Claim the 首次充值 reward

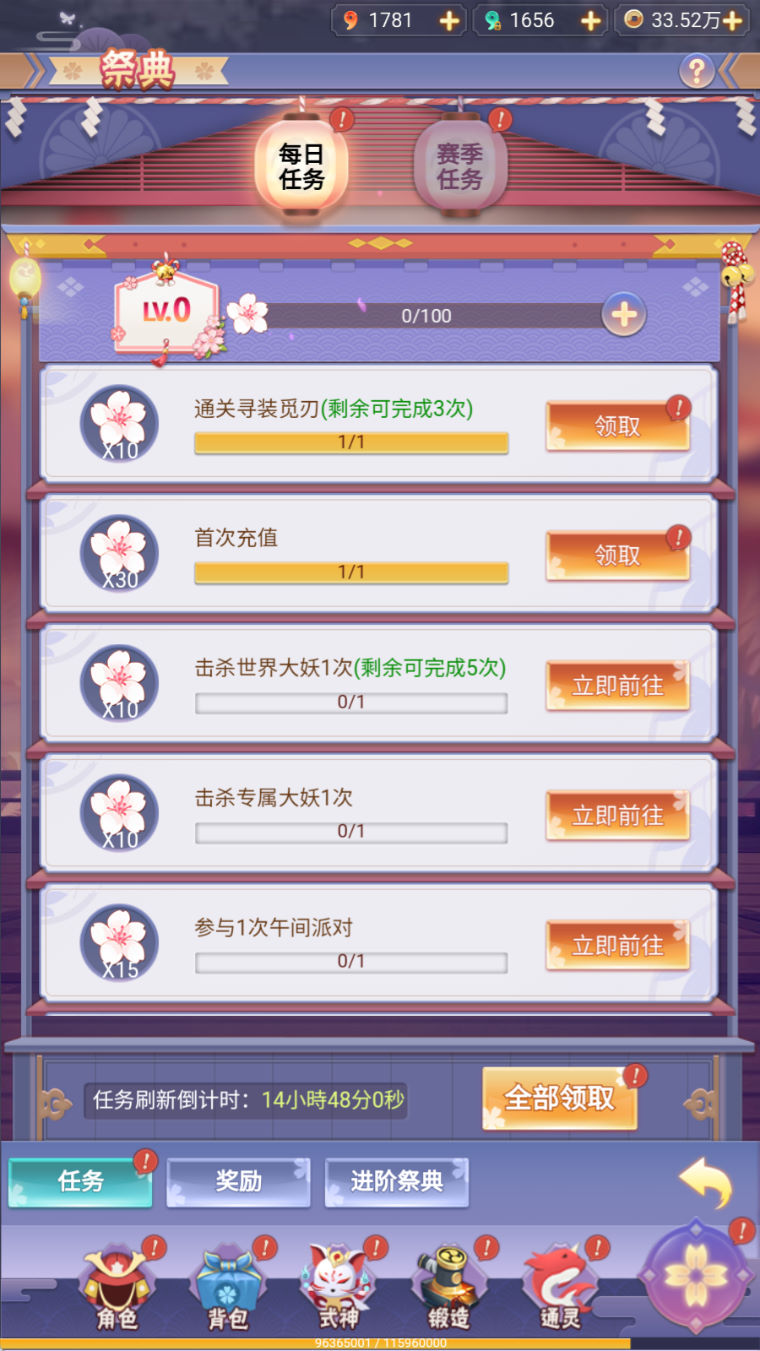pos(617,556)
